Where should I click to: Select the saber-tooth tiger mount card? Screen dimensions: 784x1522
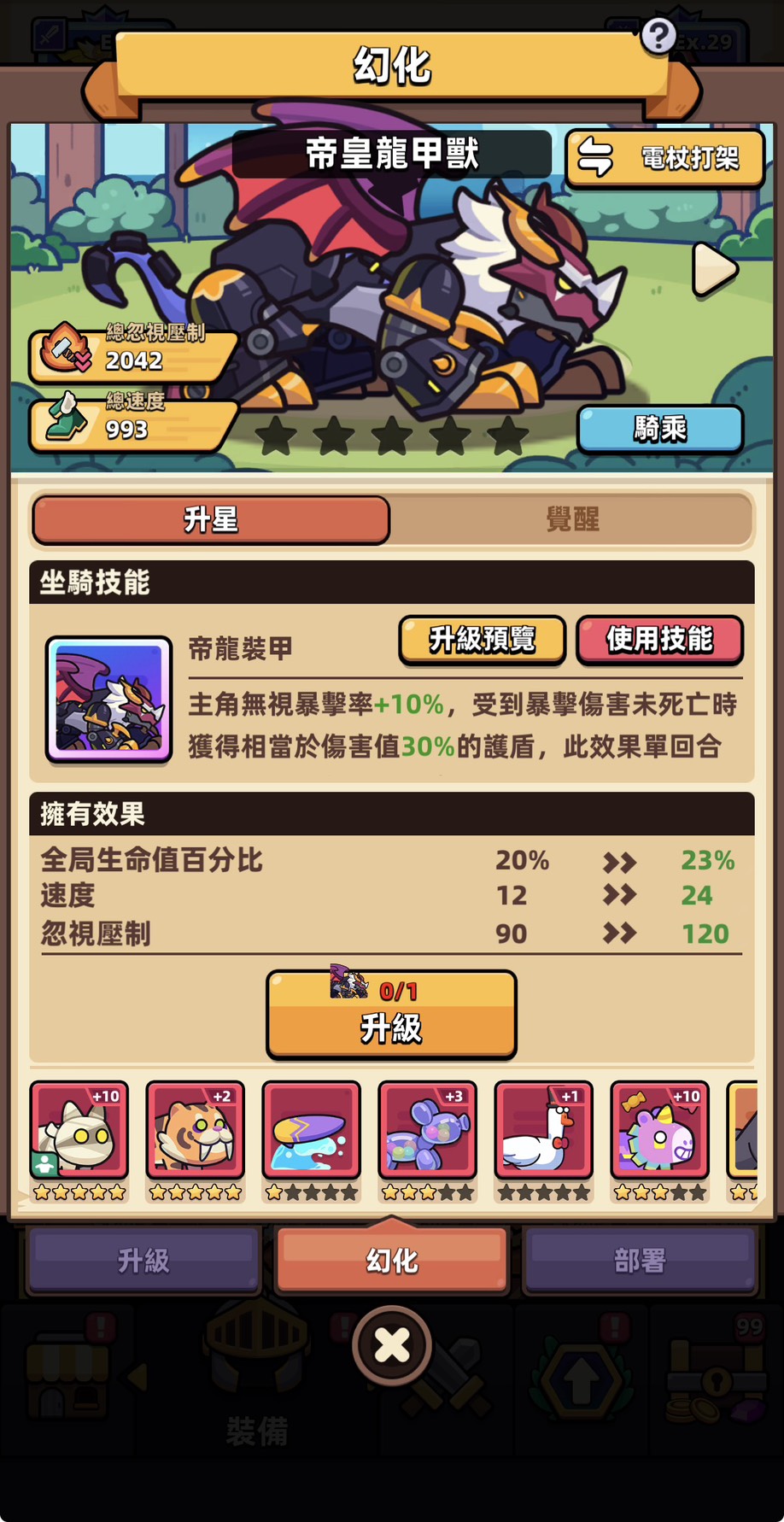(x=196, y=1130)
